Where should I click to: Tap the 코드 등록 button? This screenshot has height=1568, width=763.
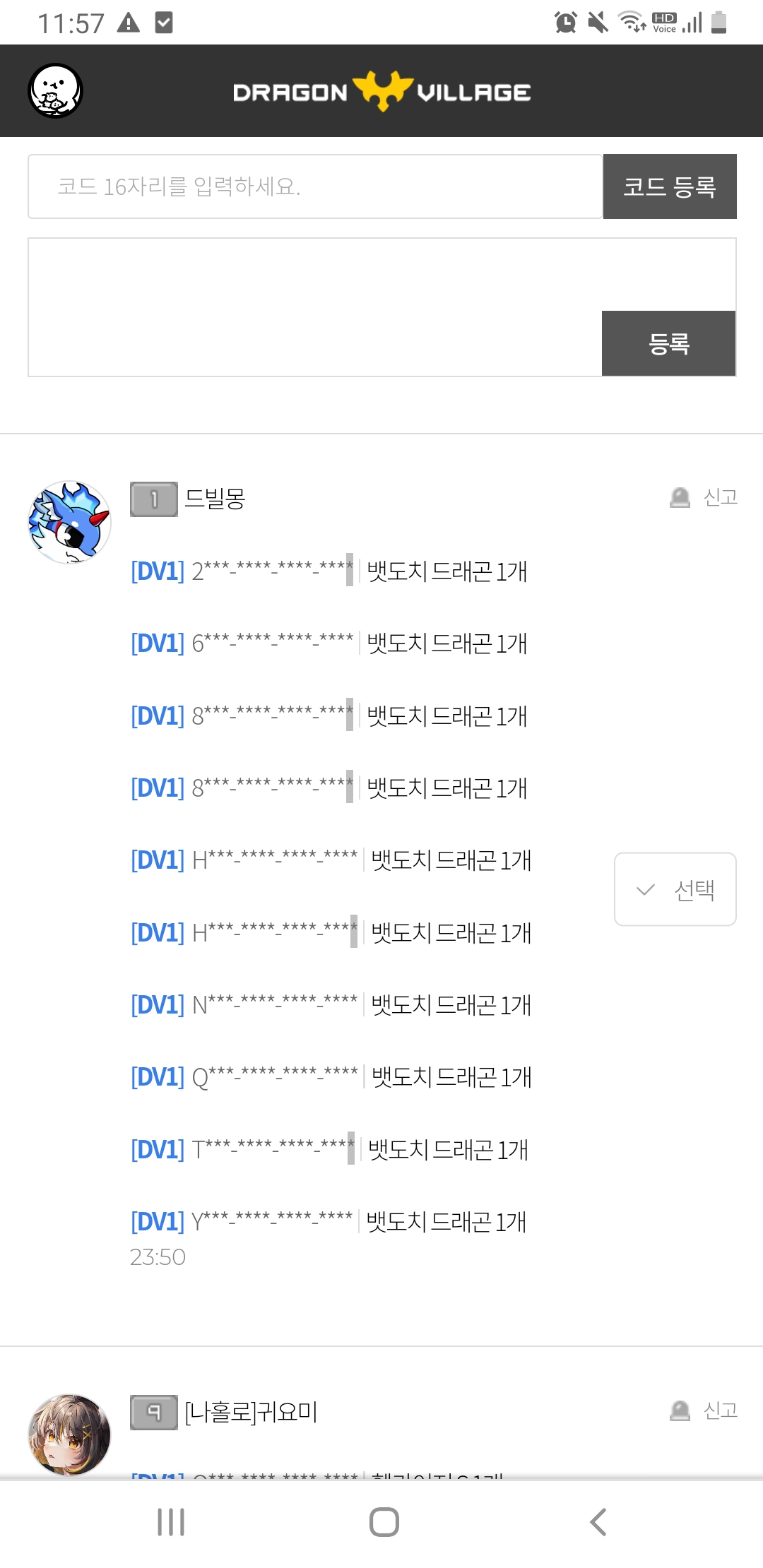click(x=670, y=186)
